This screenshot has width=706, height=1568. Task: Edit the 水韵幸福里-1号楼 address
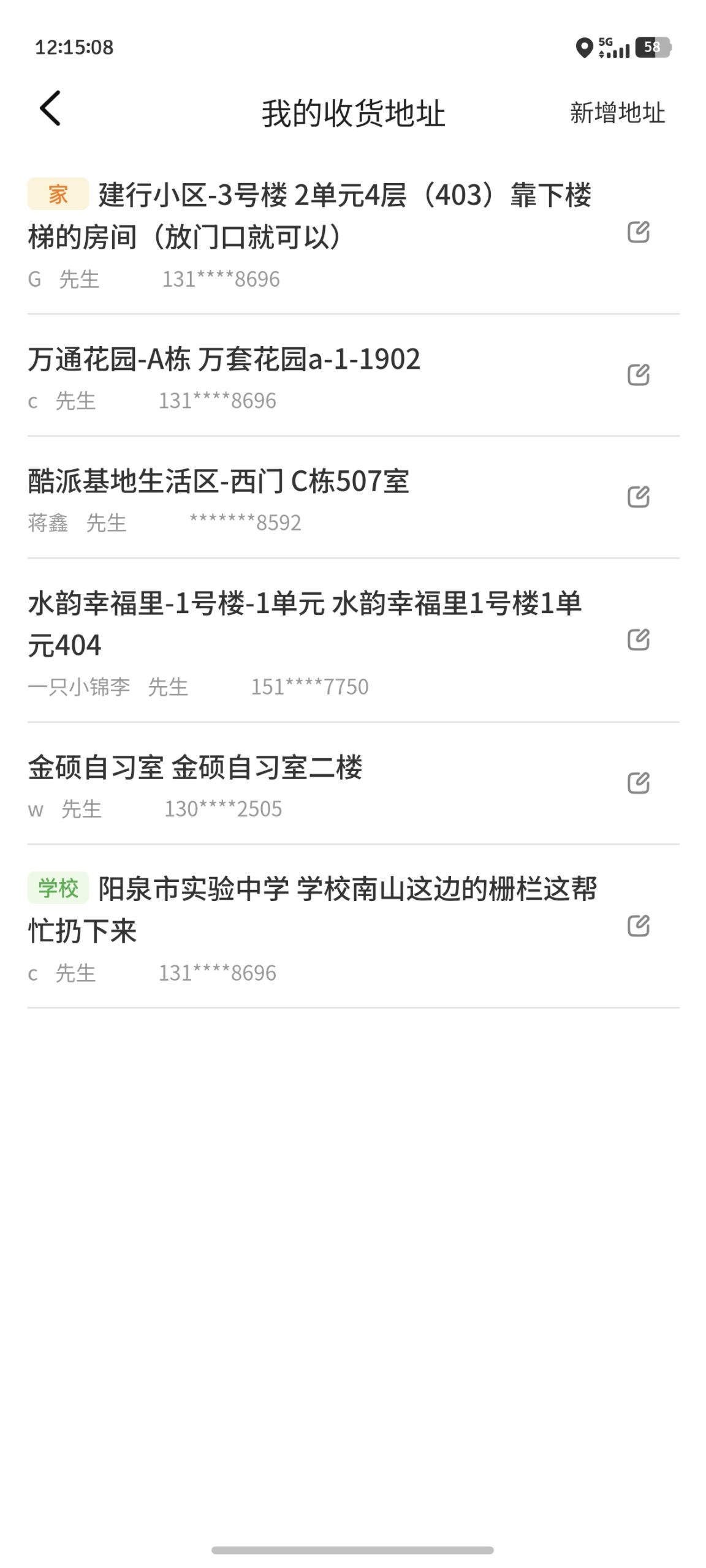[x=638, y=640]
